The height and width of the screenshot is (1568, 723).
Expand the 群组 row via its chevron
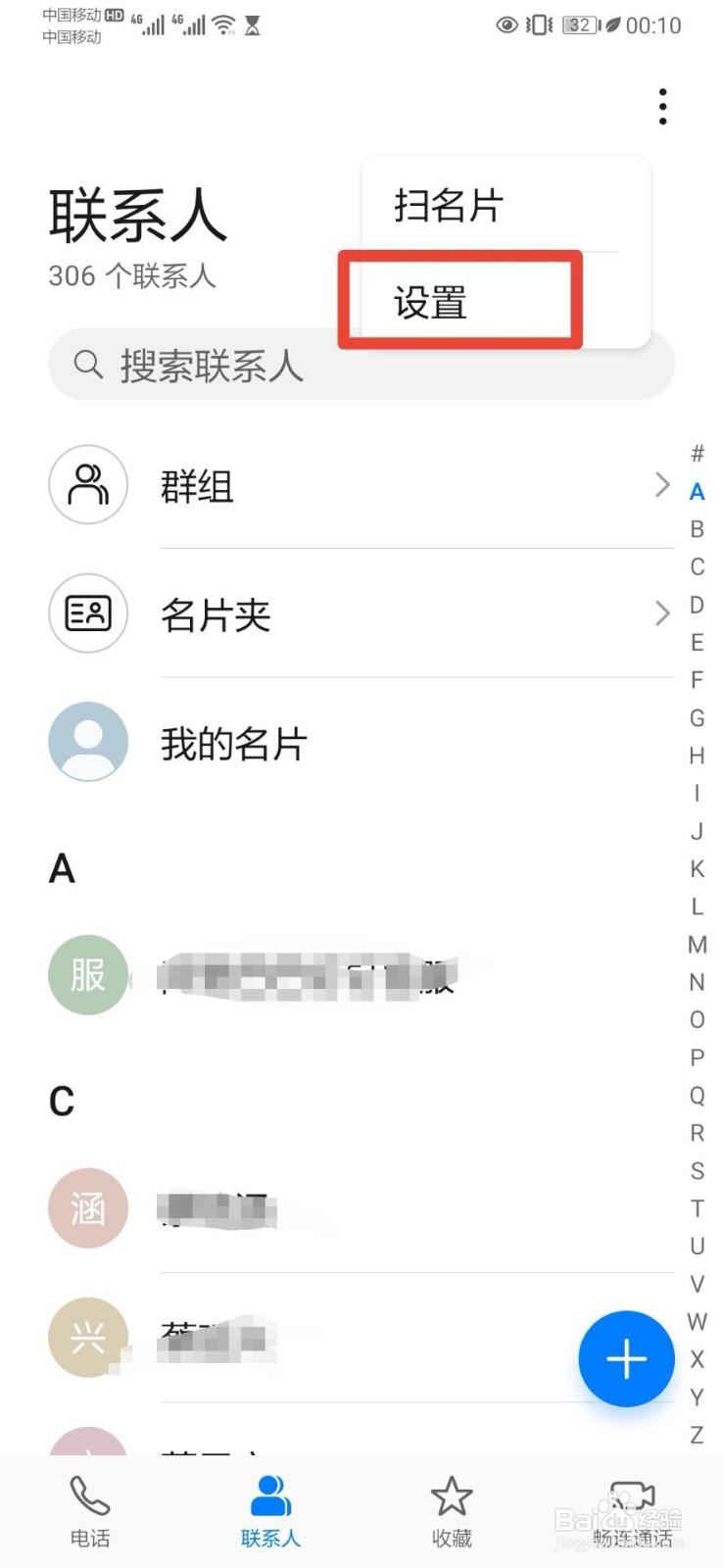[x=662, y=485]
